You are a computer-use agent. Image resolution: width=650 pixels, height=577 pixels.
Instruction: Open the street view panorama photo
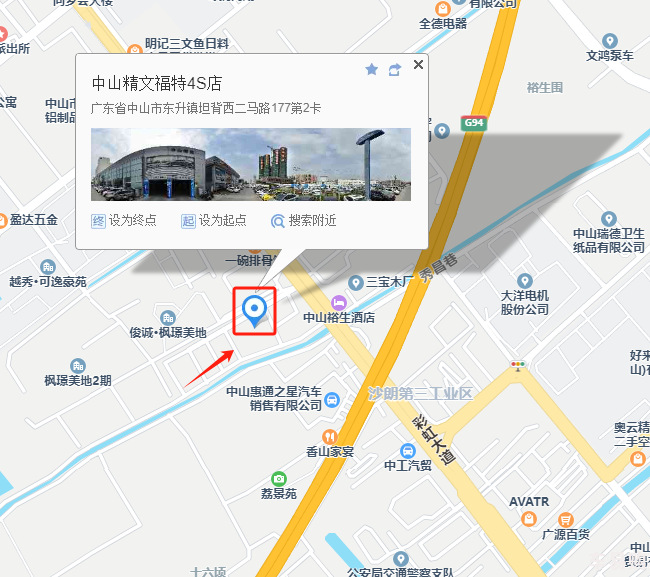click(x=250, y=164)
